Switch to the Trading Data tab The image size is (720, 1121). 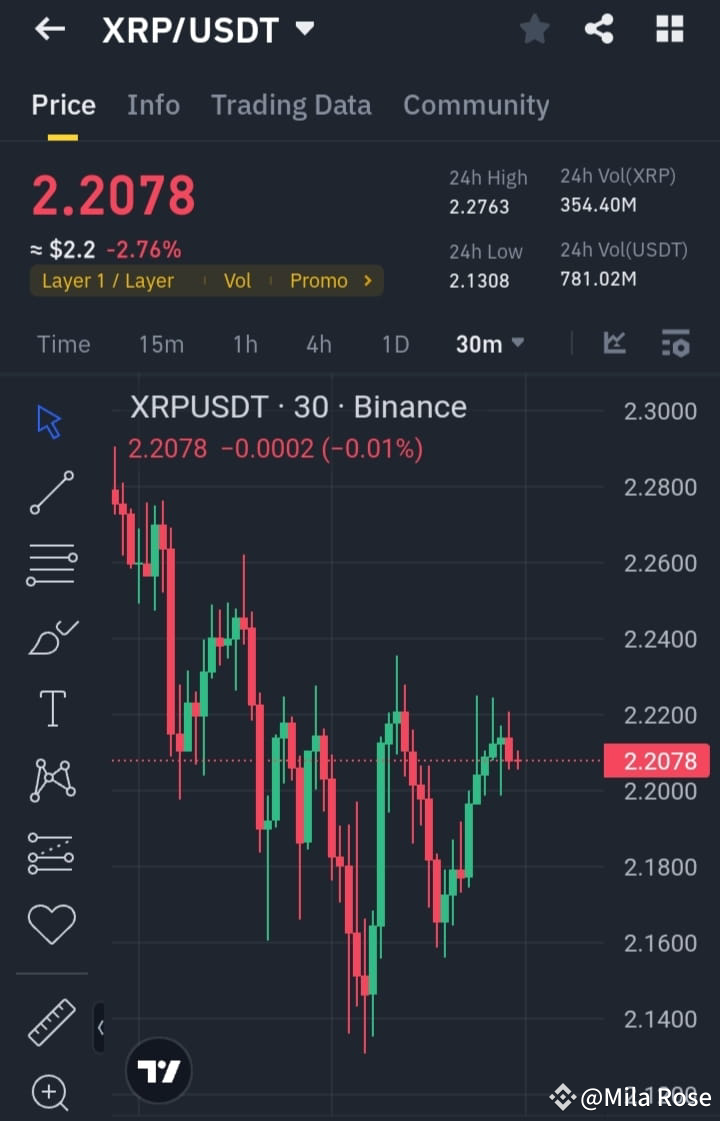coord(291,104)
